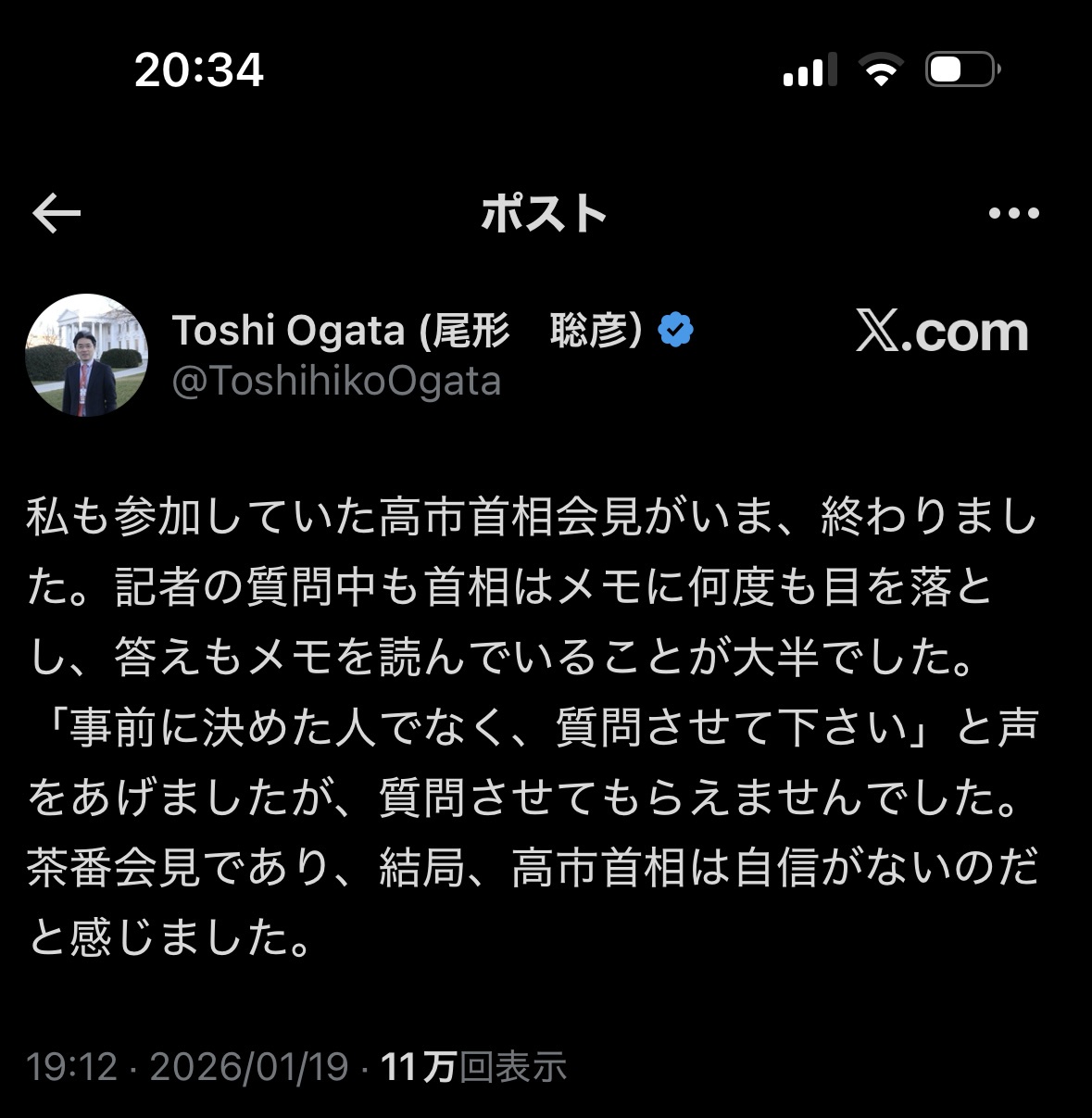The image size is (1092, 1118).
Task: View the 11万 view count details
Action: pos(472,1067)
